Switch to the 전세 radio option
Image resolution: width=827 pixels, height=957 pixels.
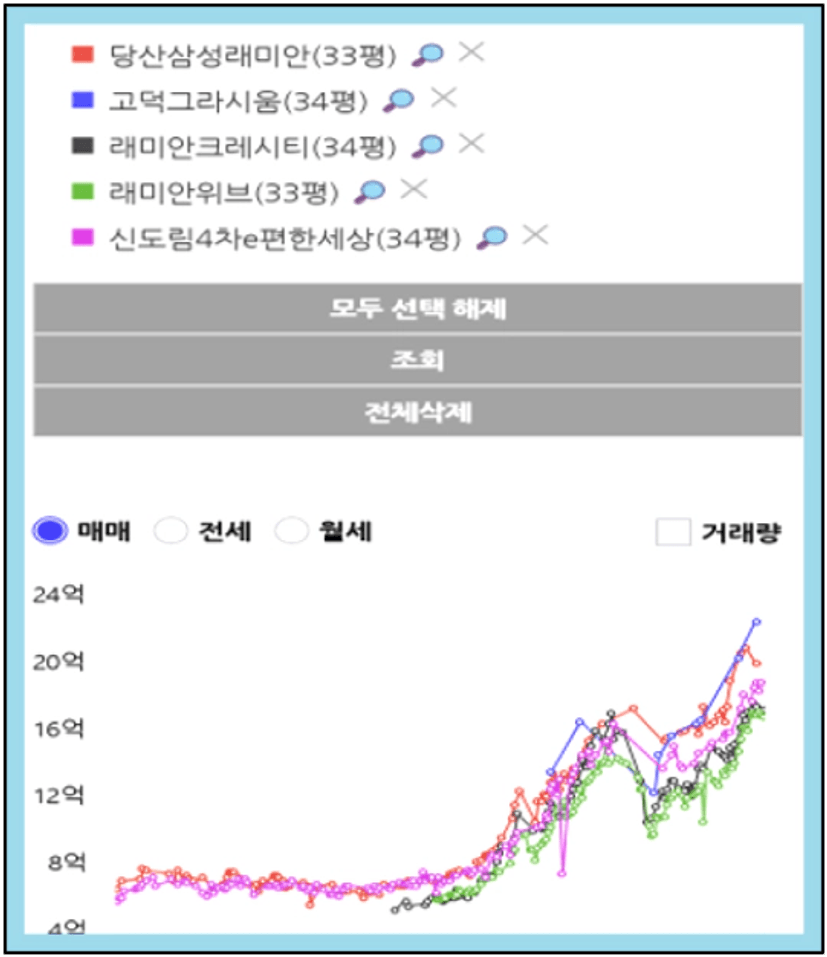tap(170, 530)
